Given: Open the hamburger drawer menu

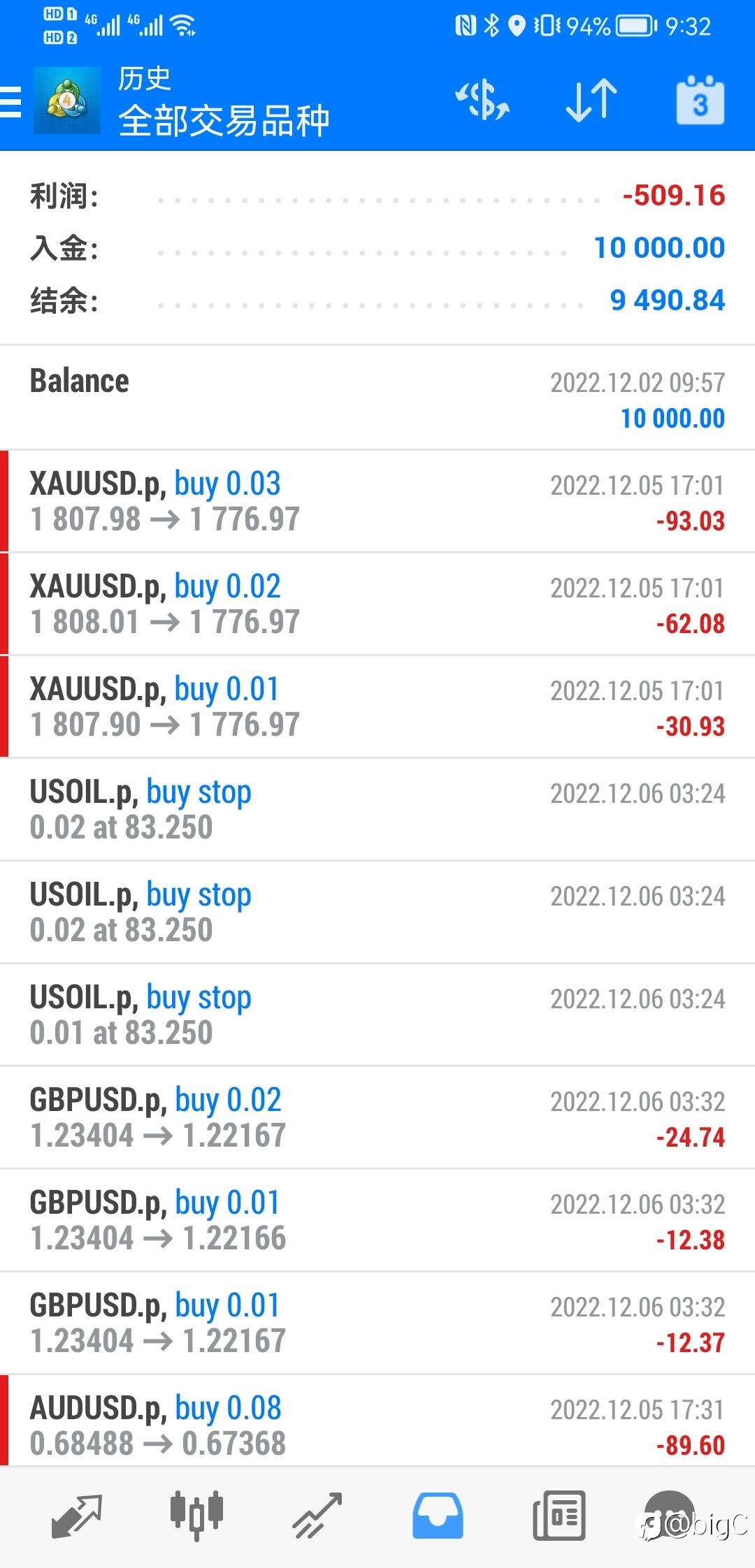Looking at the screenshot, I should pyautogui.click(x=10, y=101).
